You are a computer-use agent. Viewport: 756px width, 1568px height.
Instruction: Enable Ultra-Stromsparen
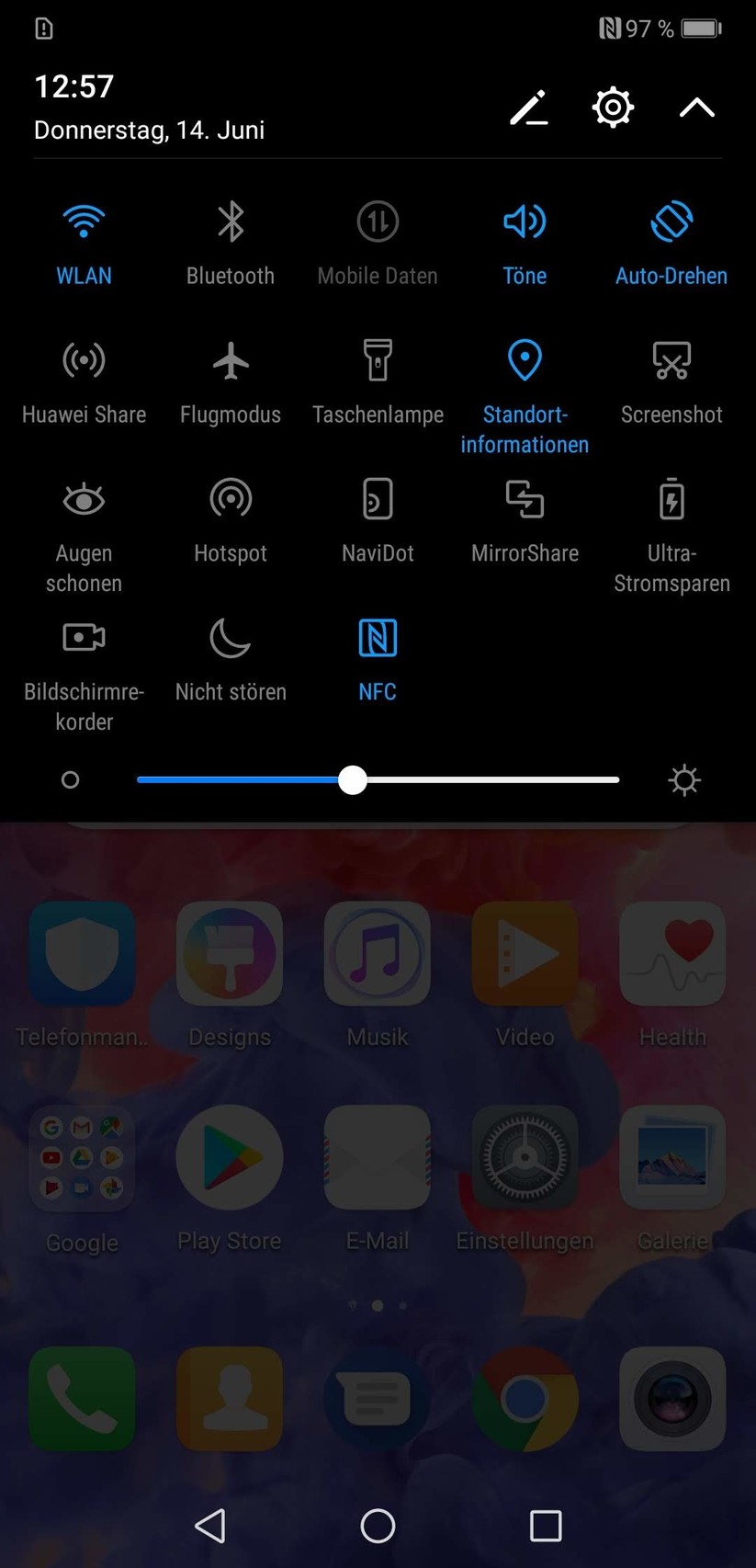671,500
